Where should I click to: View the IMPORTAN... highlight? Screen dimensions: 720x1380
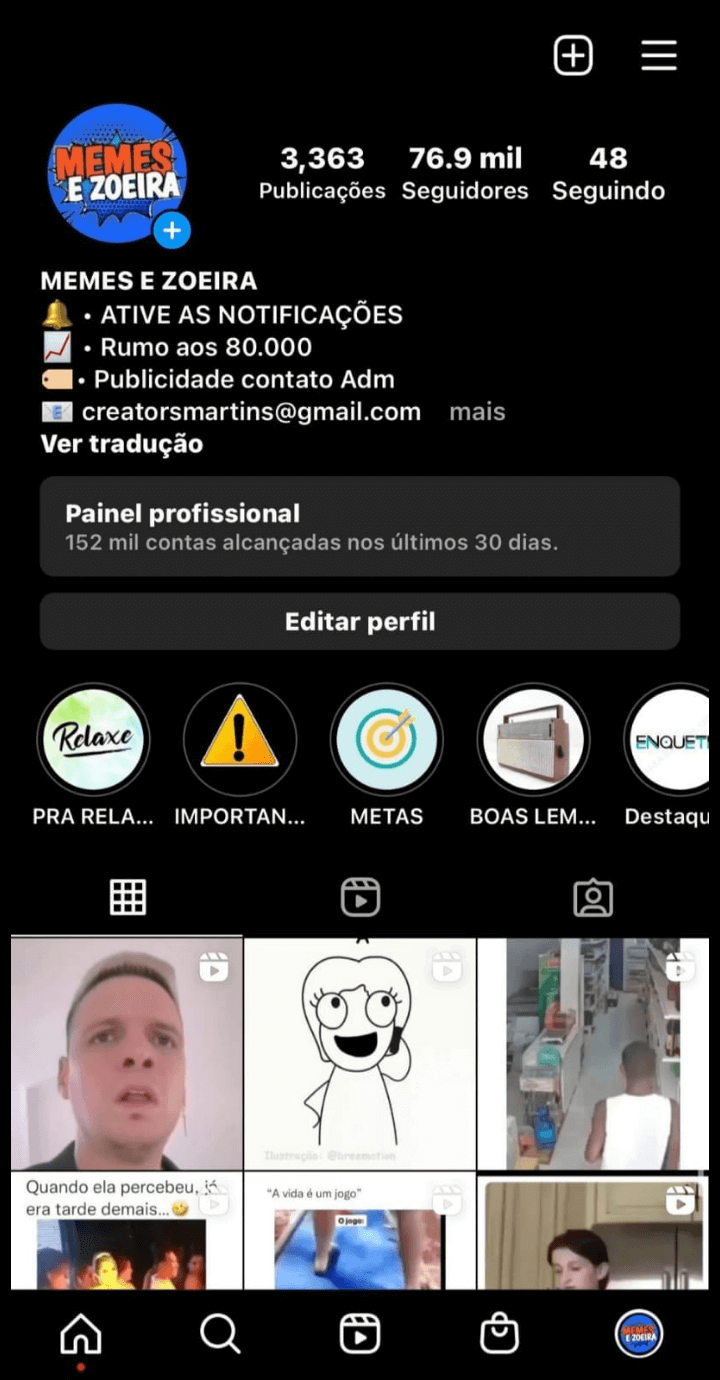[x=240, y=740]
